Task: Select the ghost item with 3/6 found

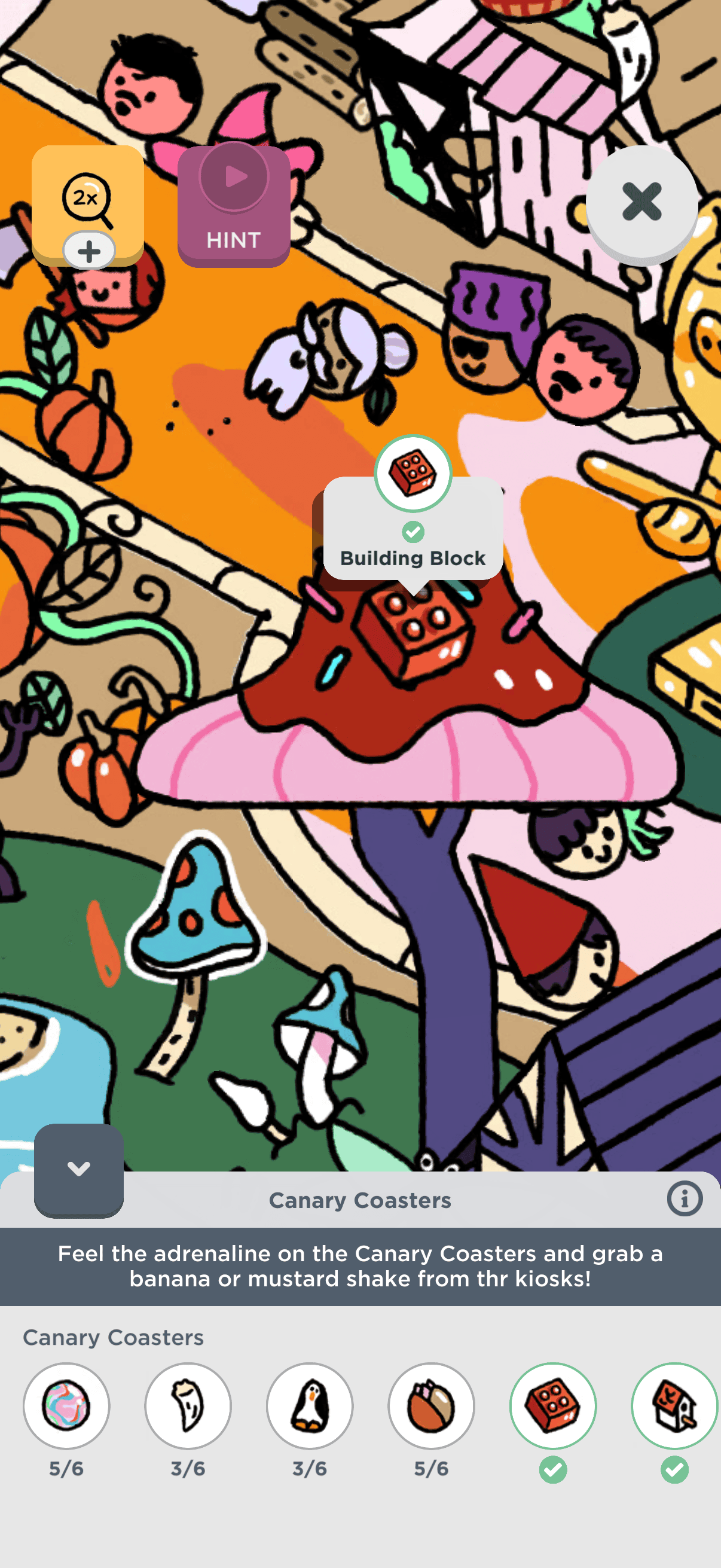Action: pyautogui.click(x=188, y=1405)
